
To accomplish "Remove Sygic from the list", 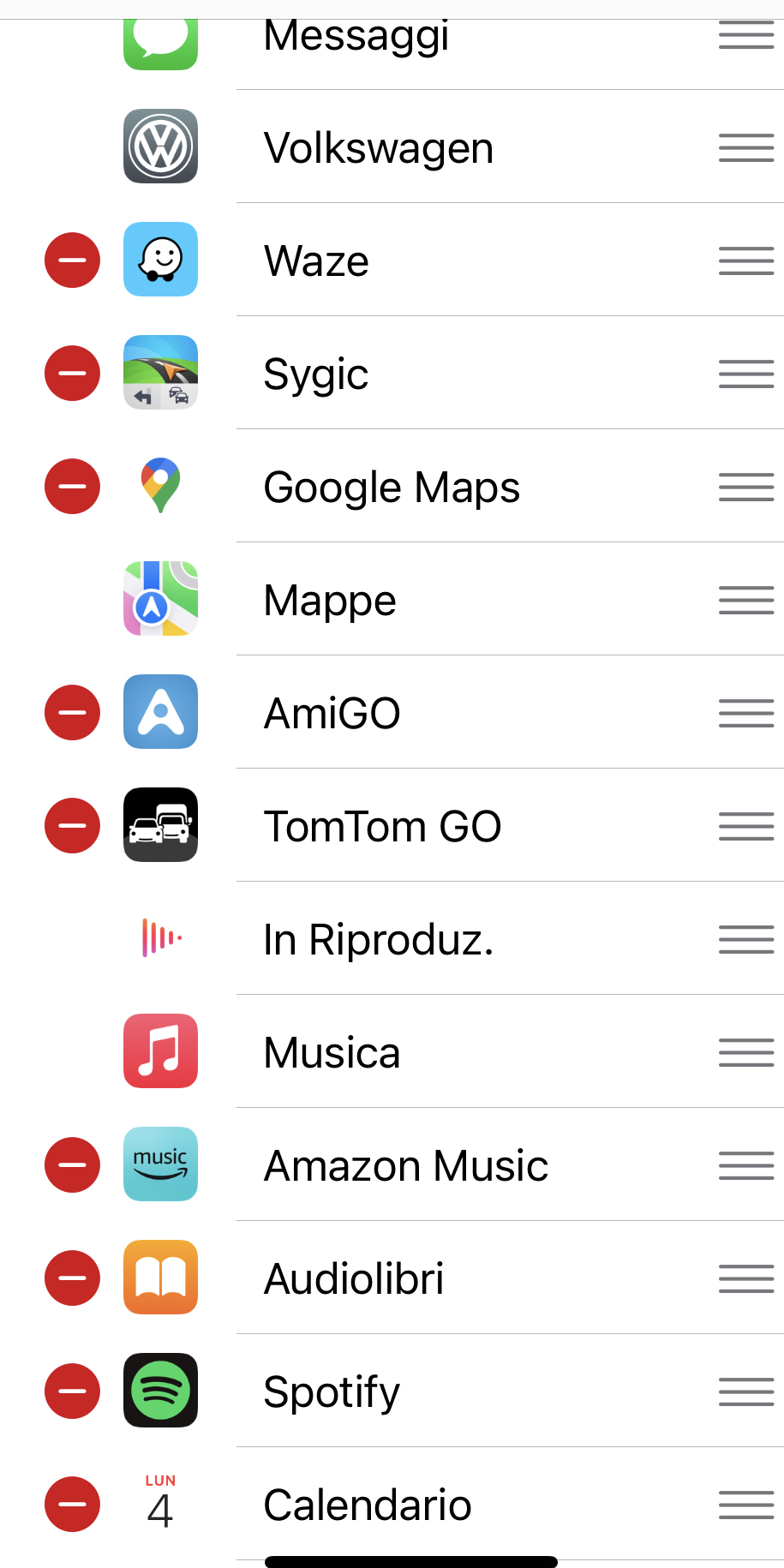I will click(x=72, y=373).
